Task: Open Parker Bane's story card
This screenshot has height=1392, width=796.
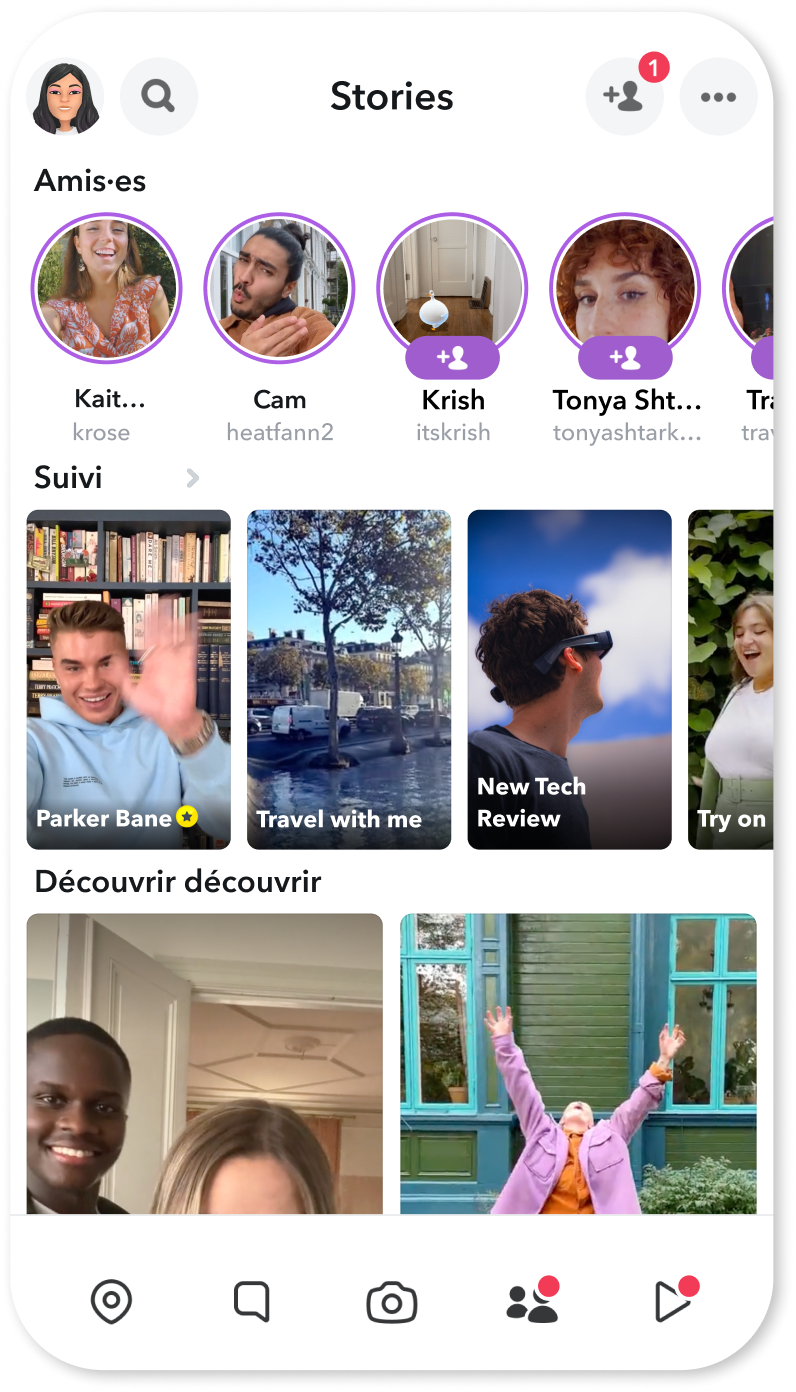Action: point(128,679)
